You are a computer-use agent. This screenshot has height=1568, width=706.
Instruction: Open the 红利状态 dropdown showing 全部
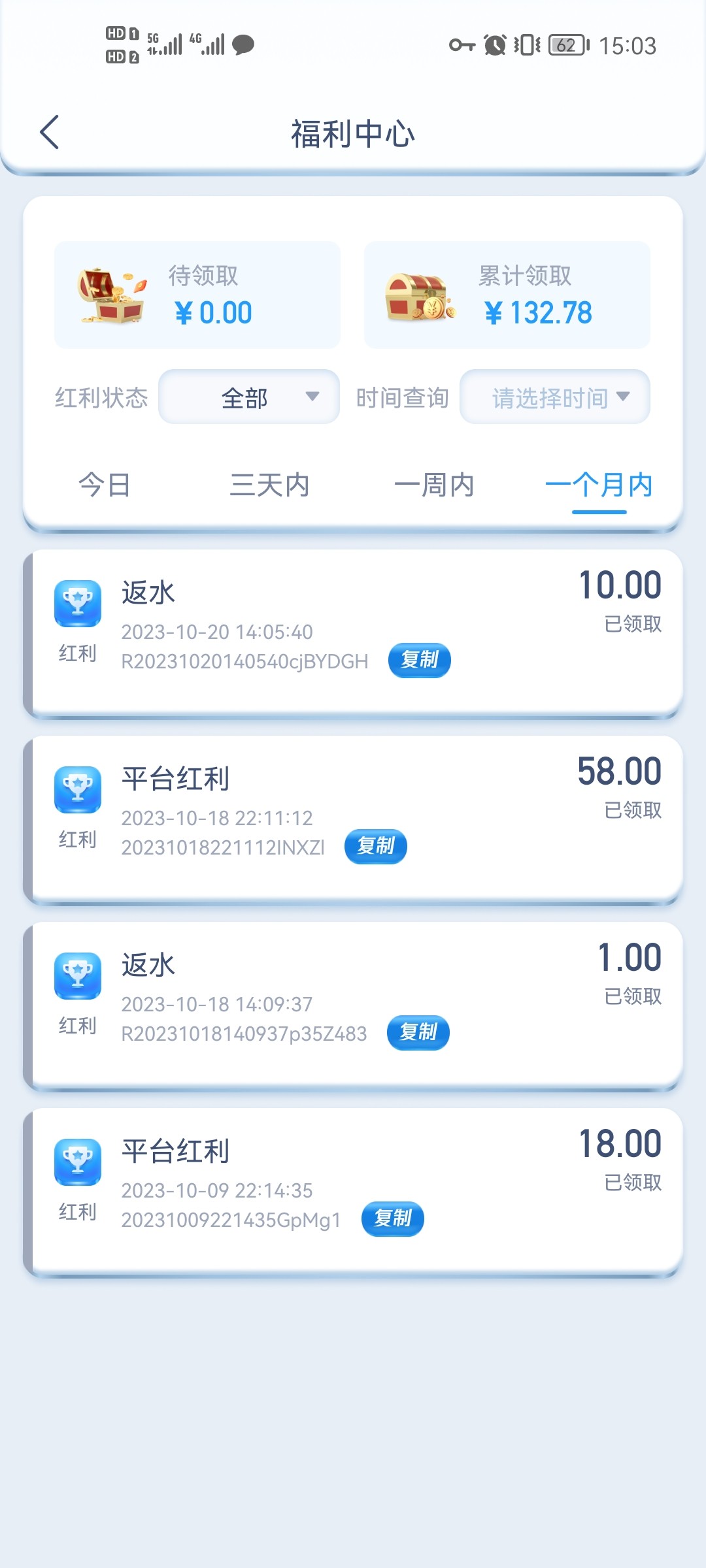[248, 397]
